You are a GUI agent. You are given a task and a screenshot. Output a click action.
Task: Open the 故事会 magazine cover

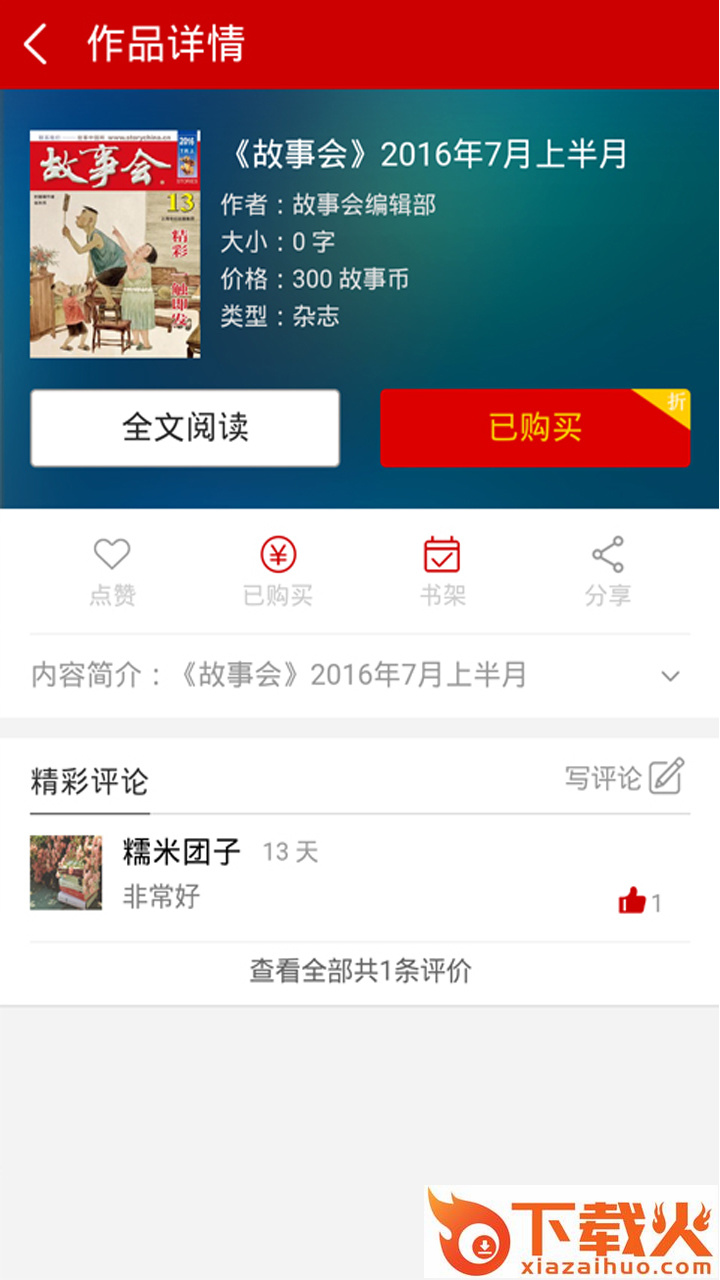click(x=115, y=244)
